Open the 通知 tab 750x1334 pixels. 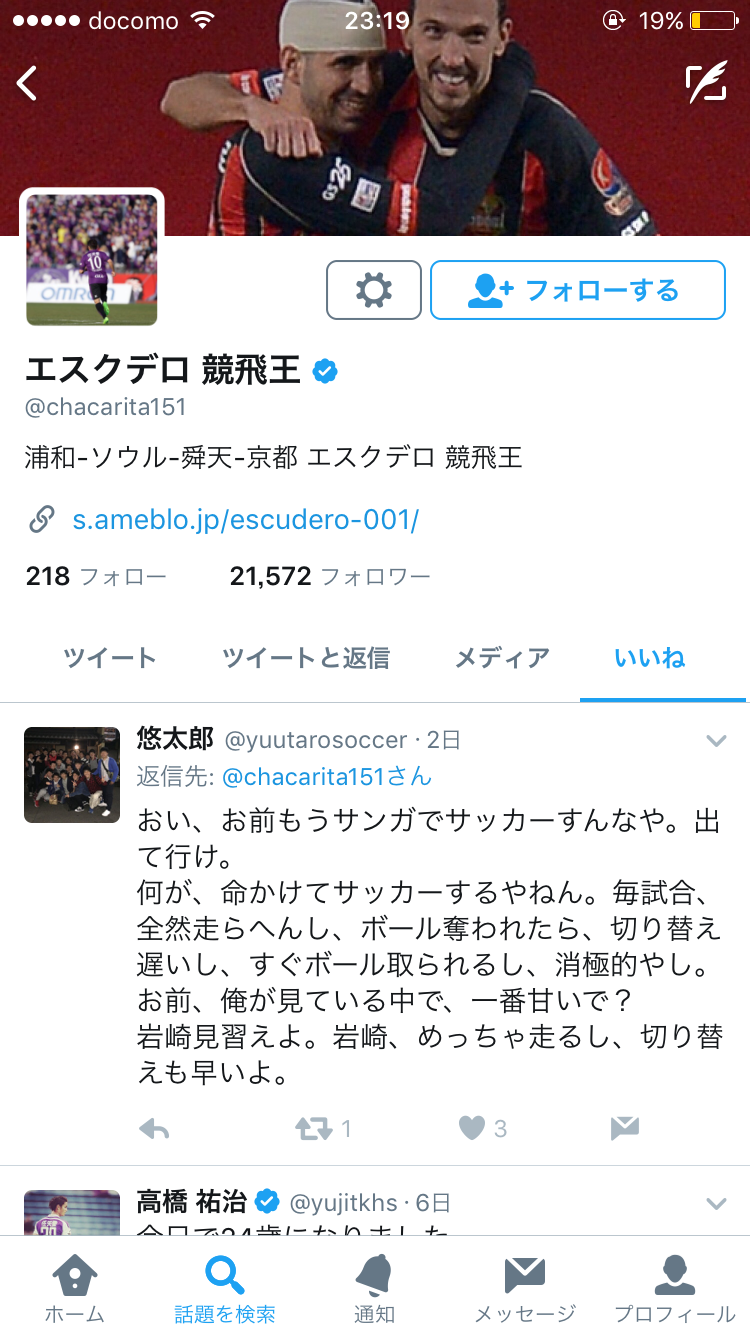click(375, 1288)
